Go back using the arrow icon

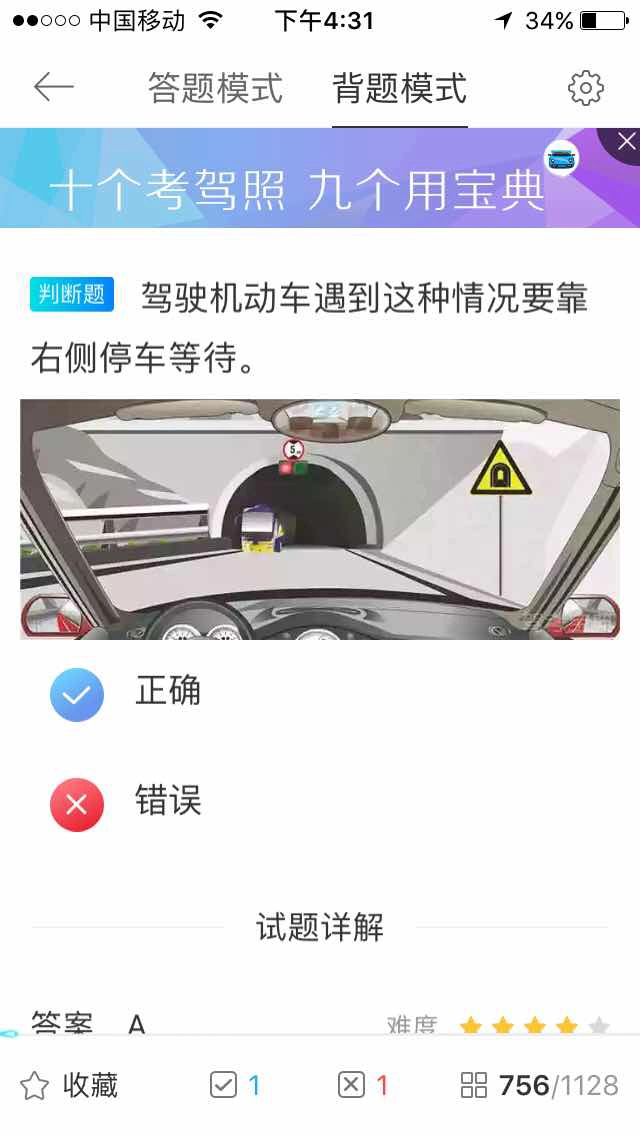(x=54, y=88)
